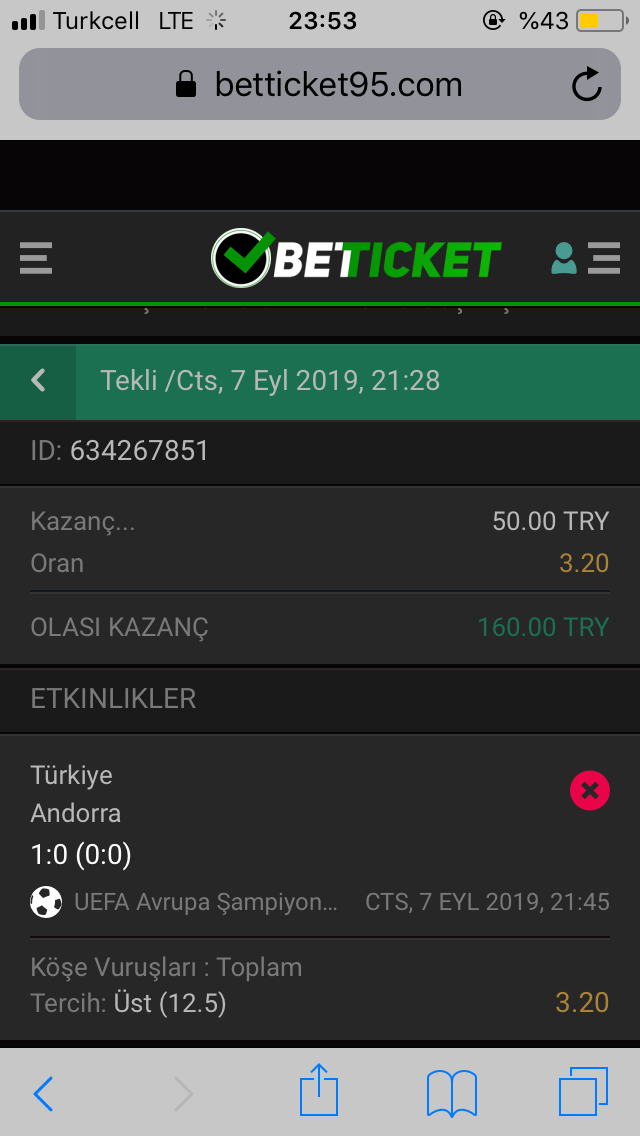
Task: Go back from the Tekli bet details
Action: coord(38,381)
